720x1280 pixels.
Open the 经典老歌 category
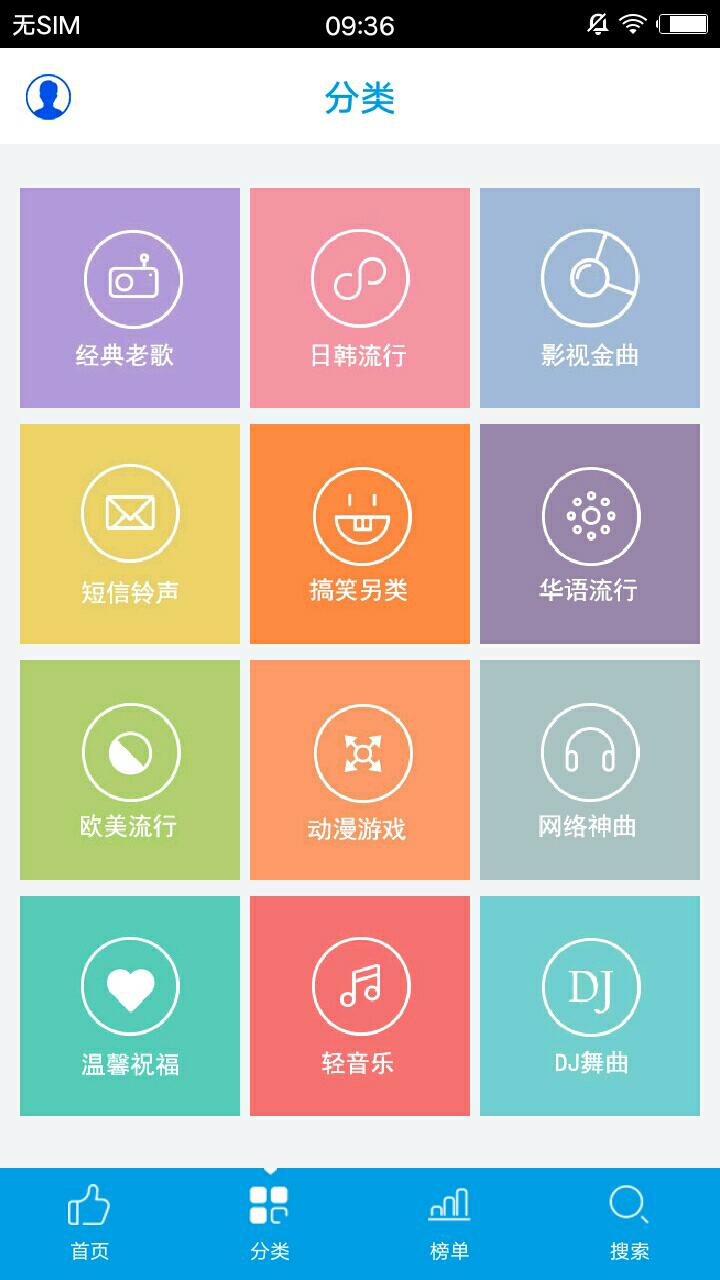tap(130, 298)
